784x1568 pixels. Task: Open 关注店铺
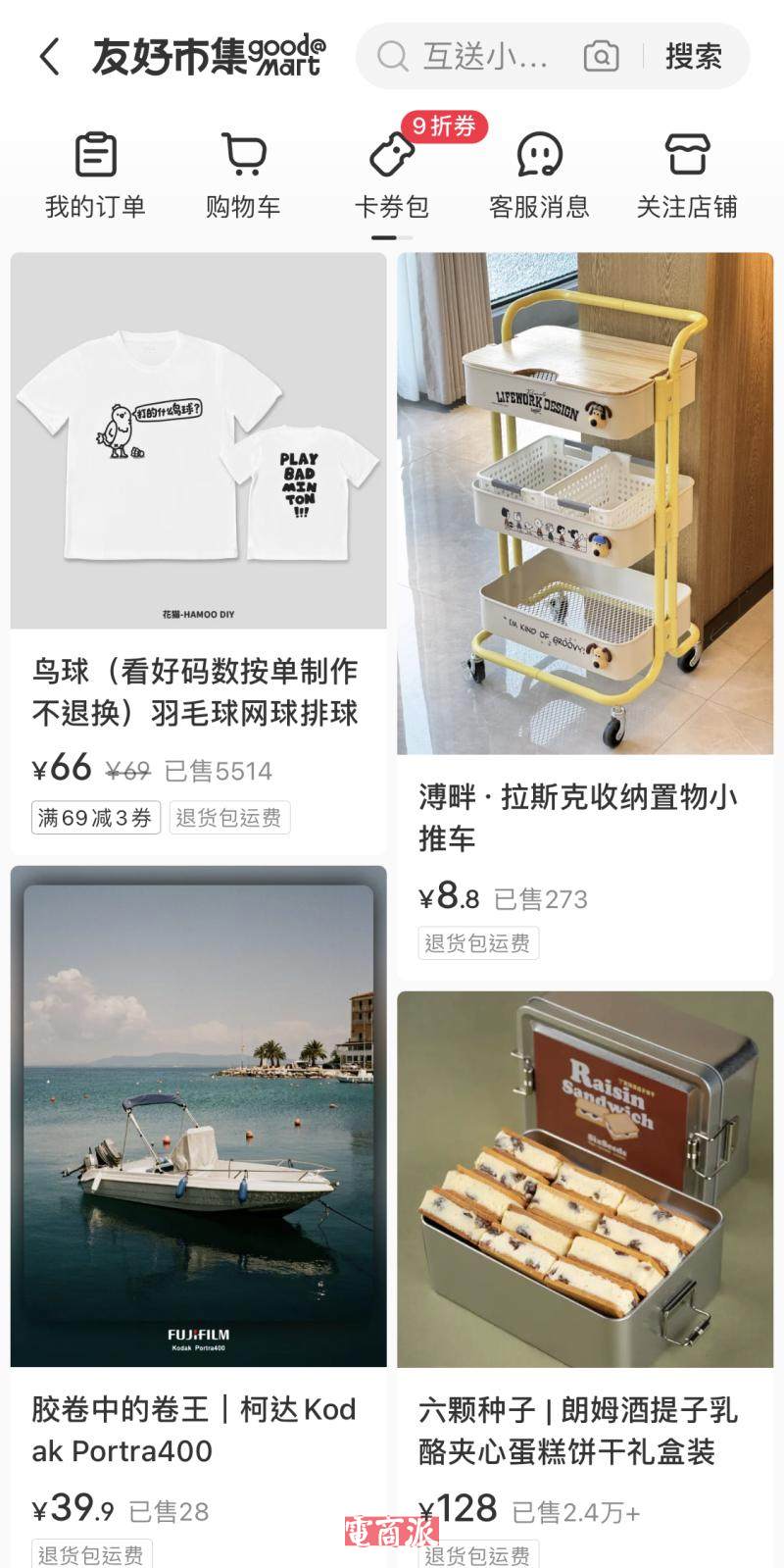tap(687, 177)
